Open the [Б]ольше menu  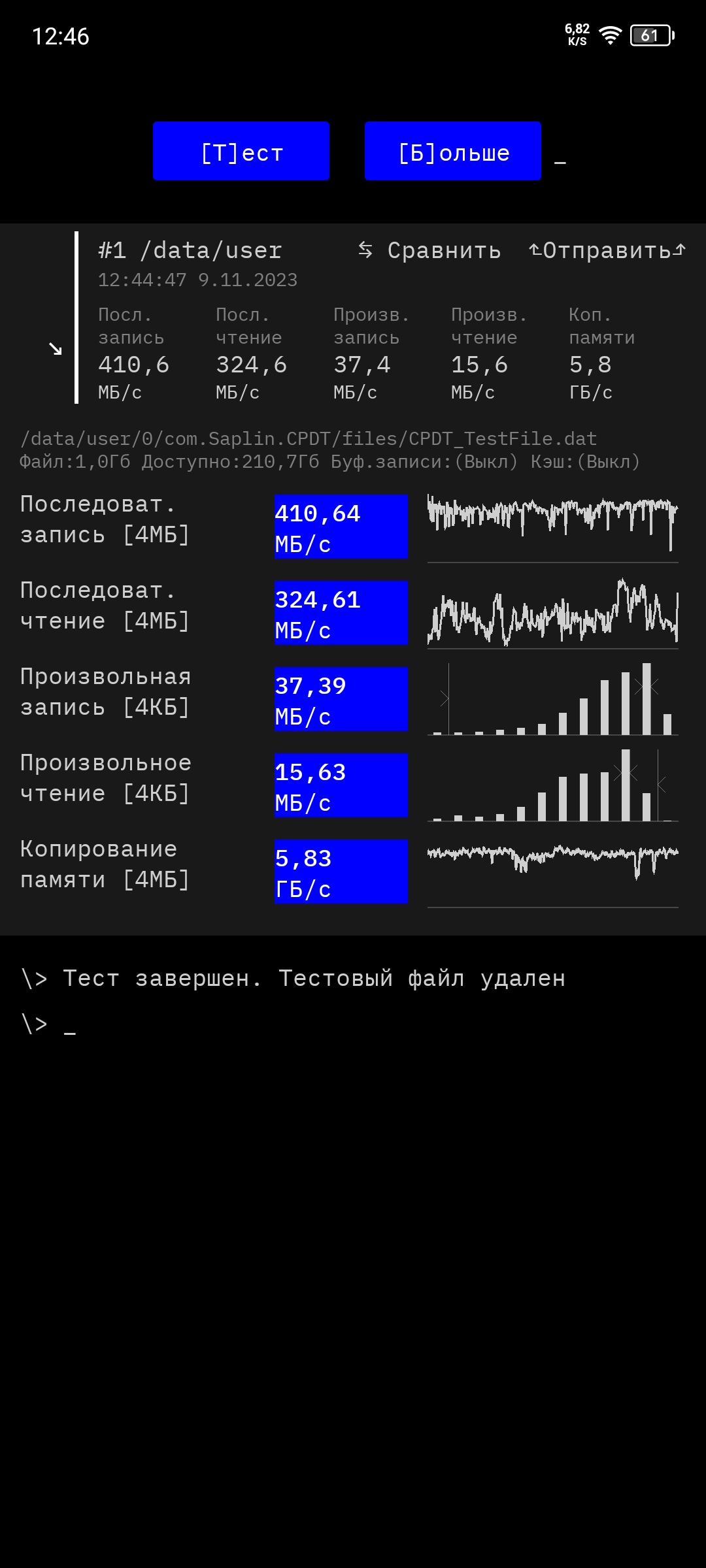pos(453,151)
